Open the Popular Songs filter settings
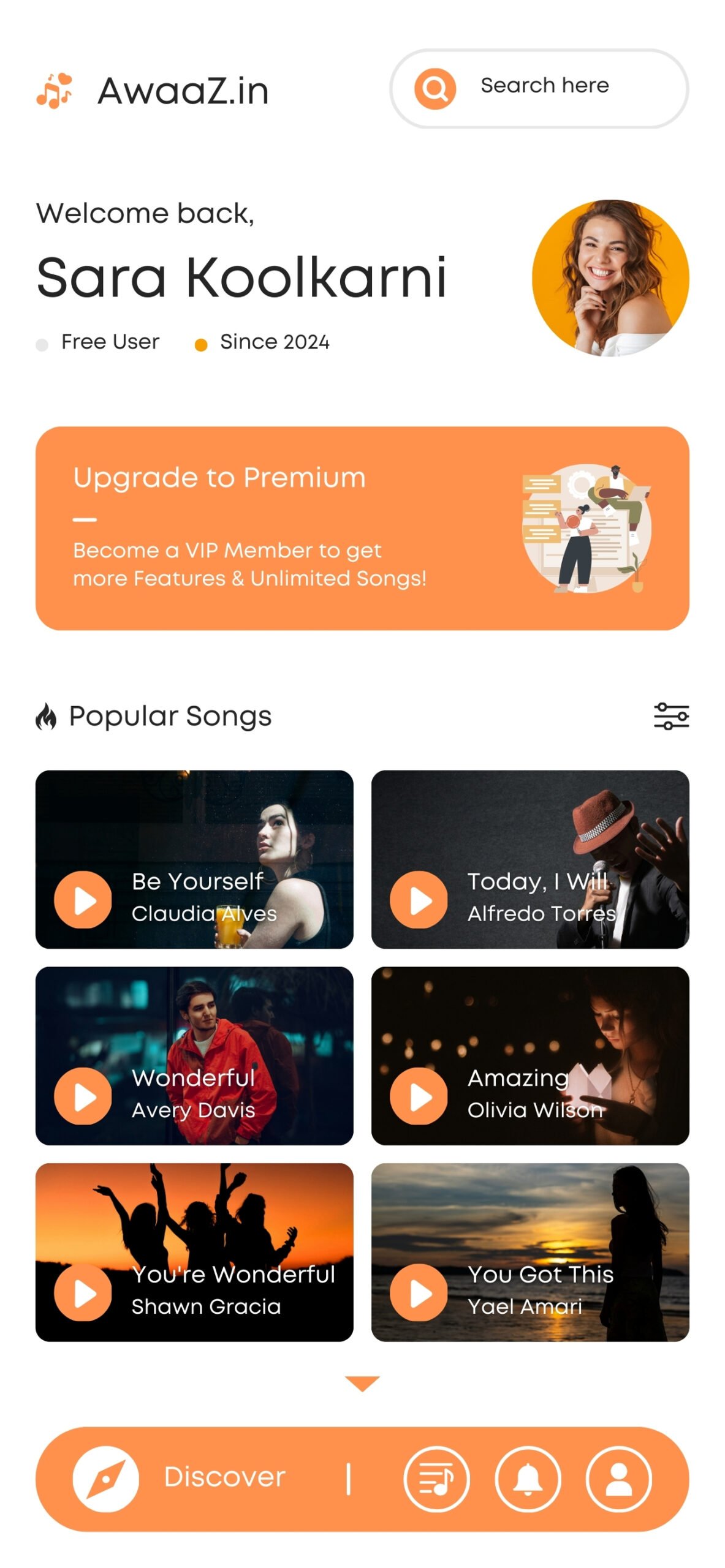This screenshot has width=725, height=1568. click(671, 715)
